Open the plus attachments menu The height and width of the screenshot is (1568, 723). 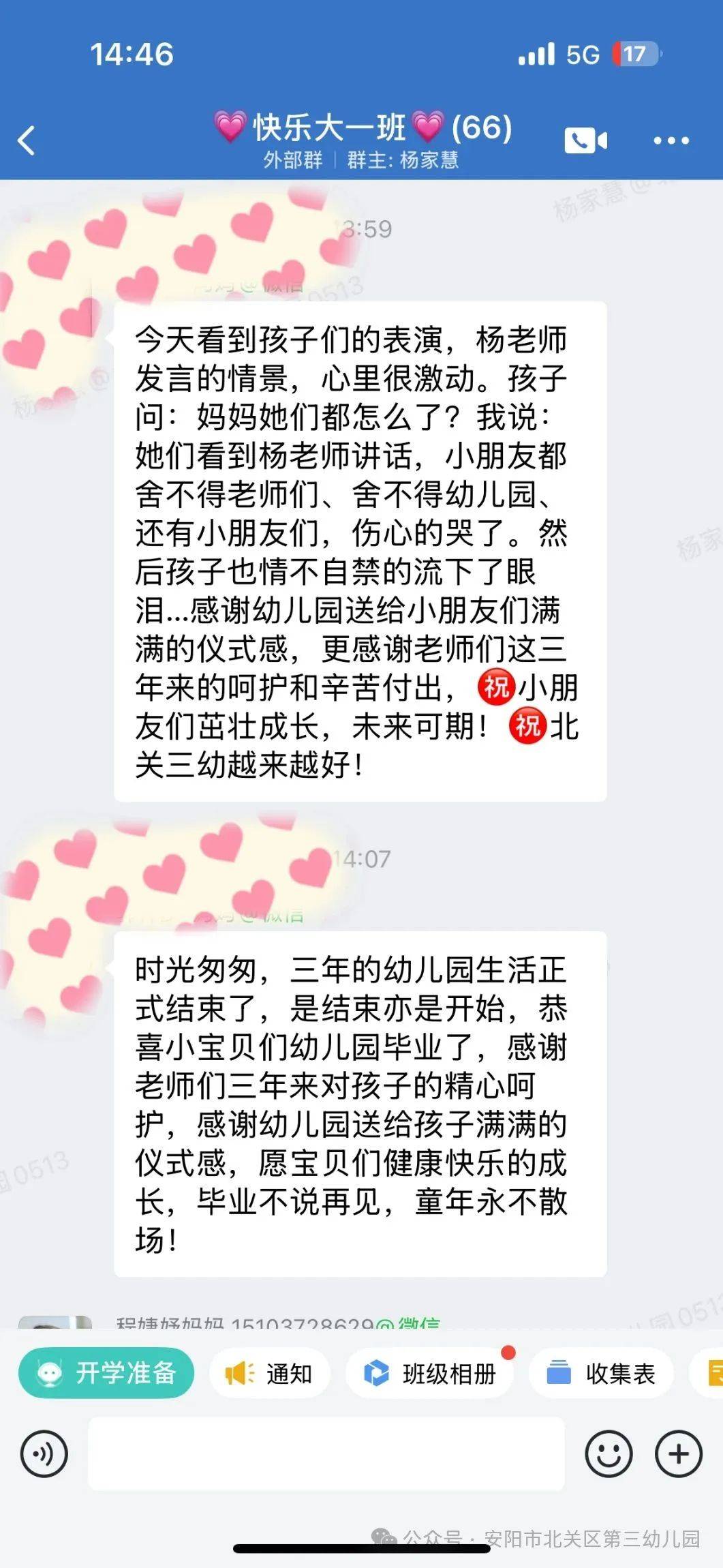click(x=678, y=1454)
